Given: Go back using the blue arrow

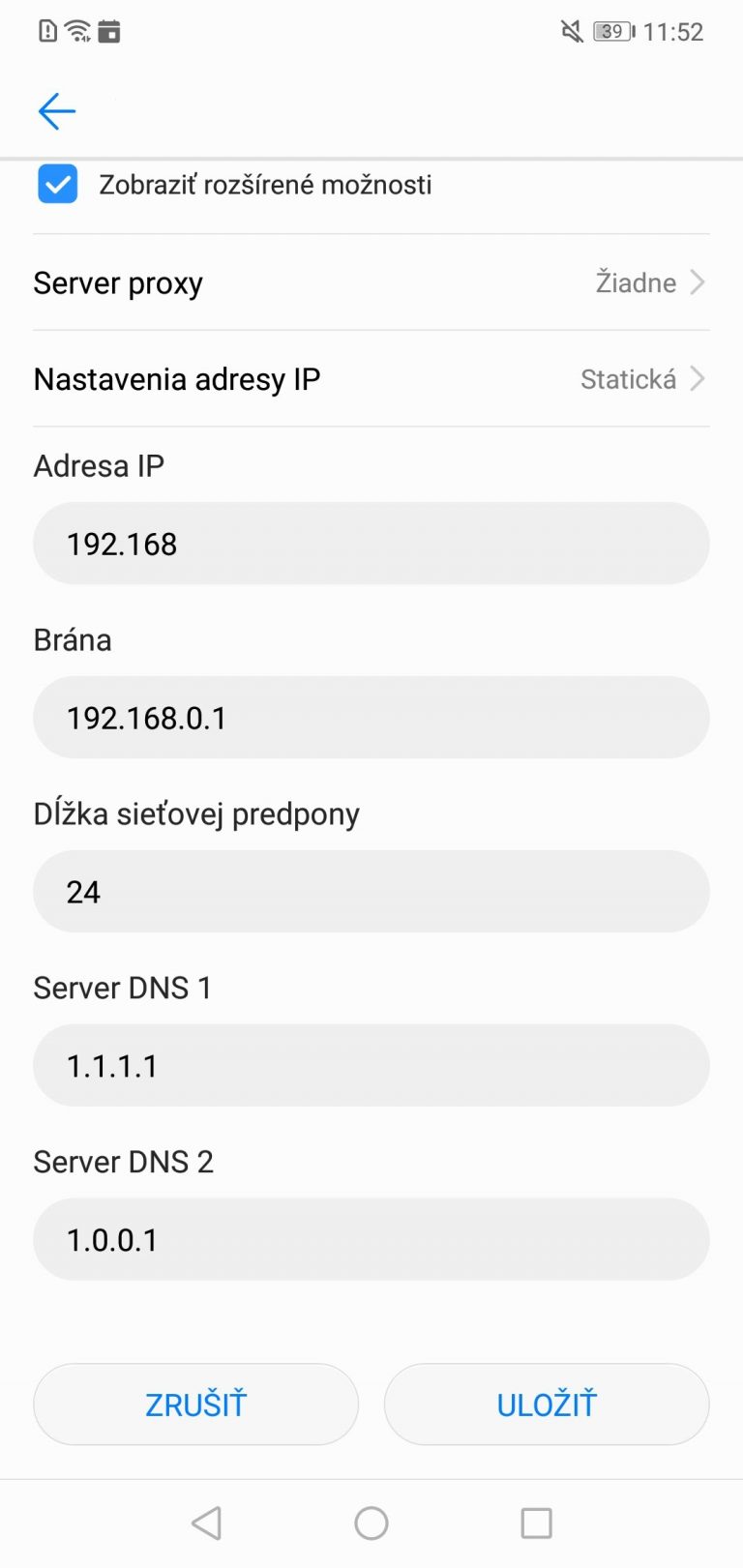Looking at the screenshot, I should tap(57, 111).
